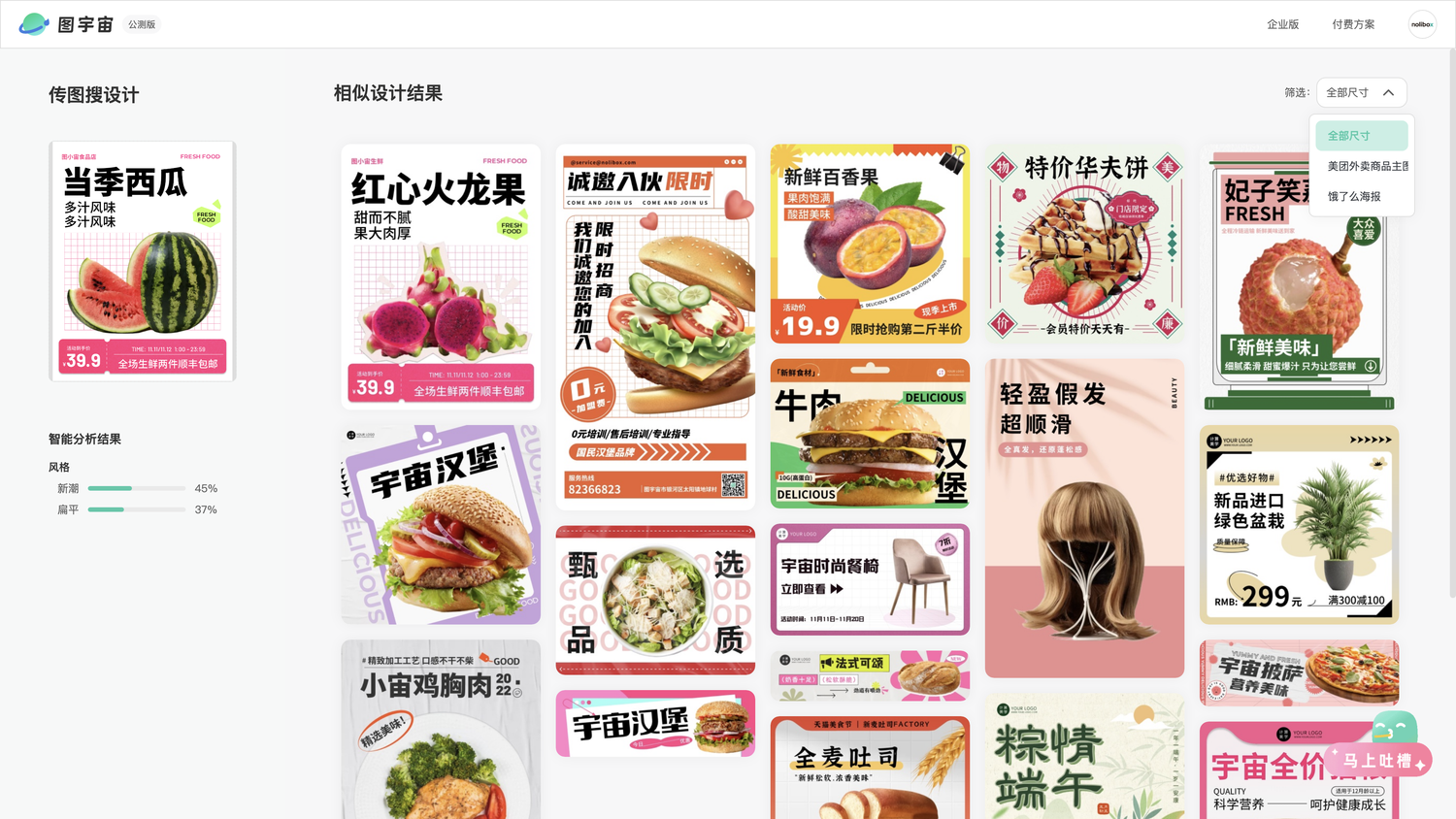Select the 全部尺寸 option in the list
The height and width of the screenshot is (819, 1456).
point(1361,136)
